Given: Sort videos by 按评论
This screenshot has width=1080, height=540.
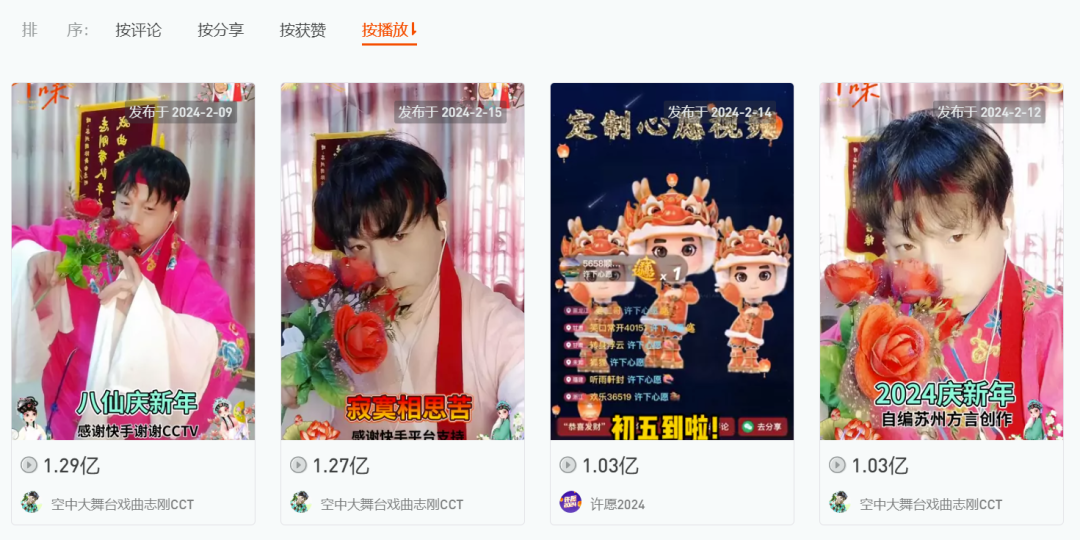Looking at the screenshot, I should pyautogui.click(x=138, y=30).
